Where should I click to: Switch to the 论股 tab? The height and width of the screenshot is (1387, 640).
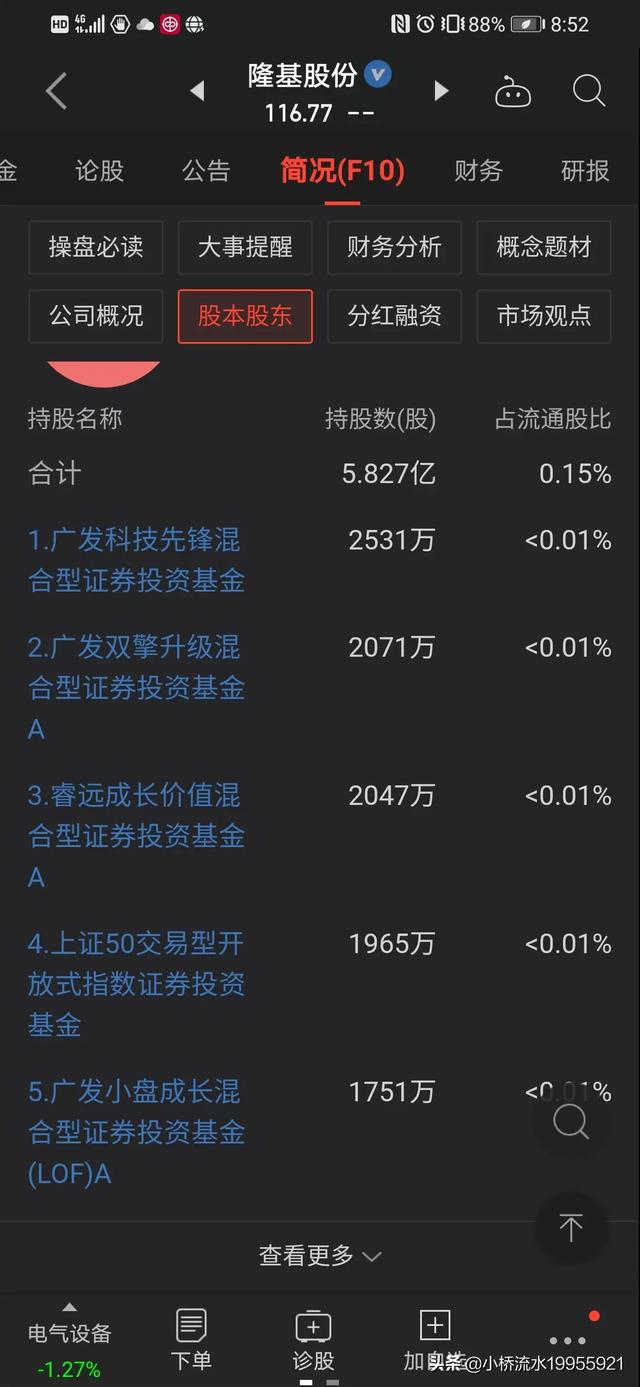[x=99, y=171]
